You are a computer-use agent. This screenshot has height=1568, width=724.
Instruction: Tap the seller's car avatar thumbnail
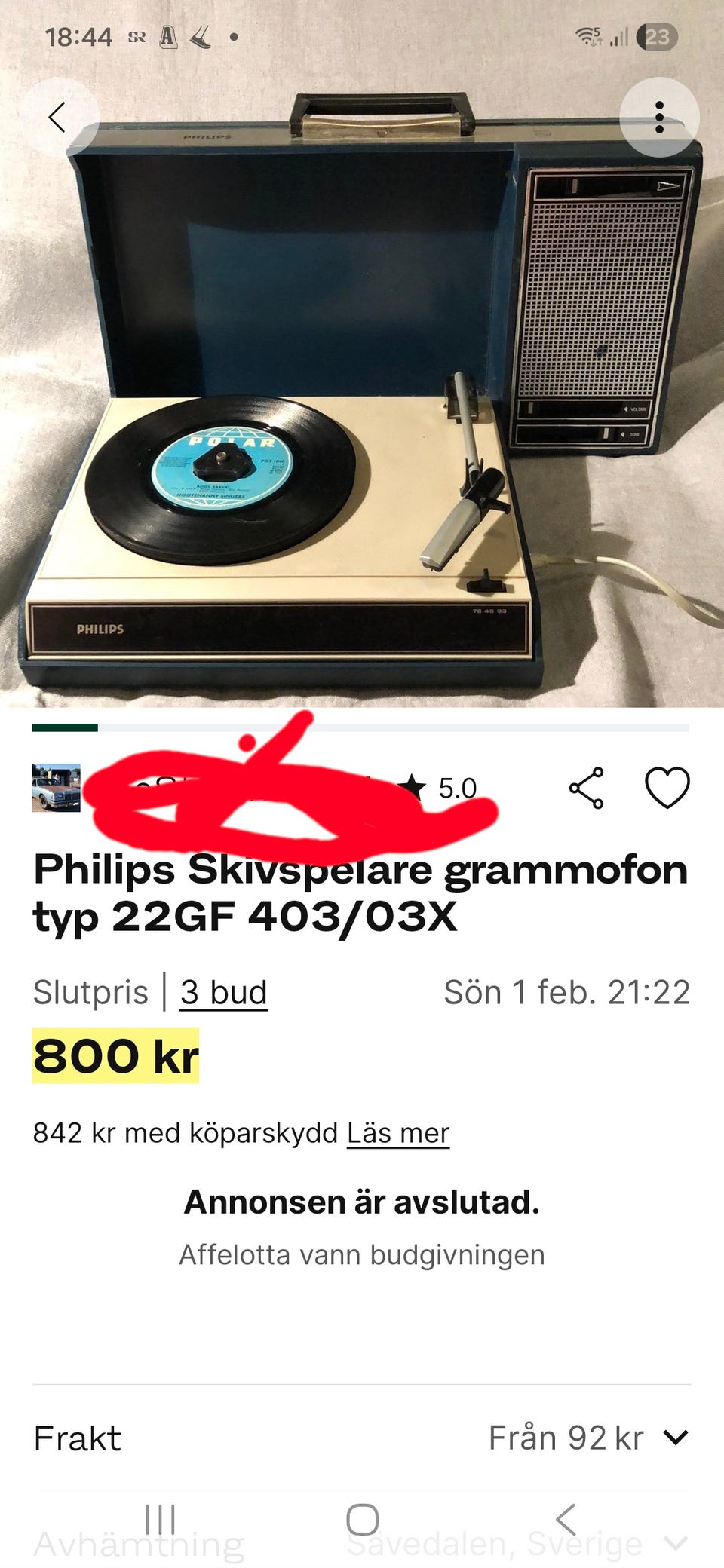pyautogui.click(x=57, y=789)
